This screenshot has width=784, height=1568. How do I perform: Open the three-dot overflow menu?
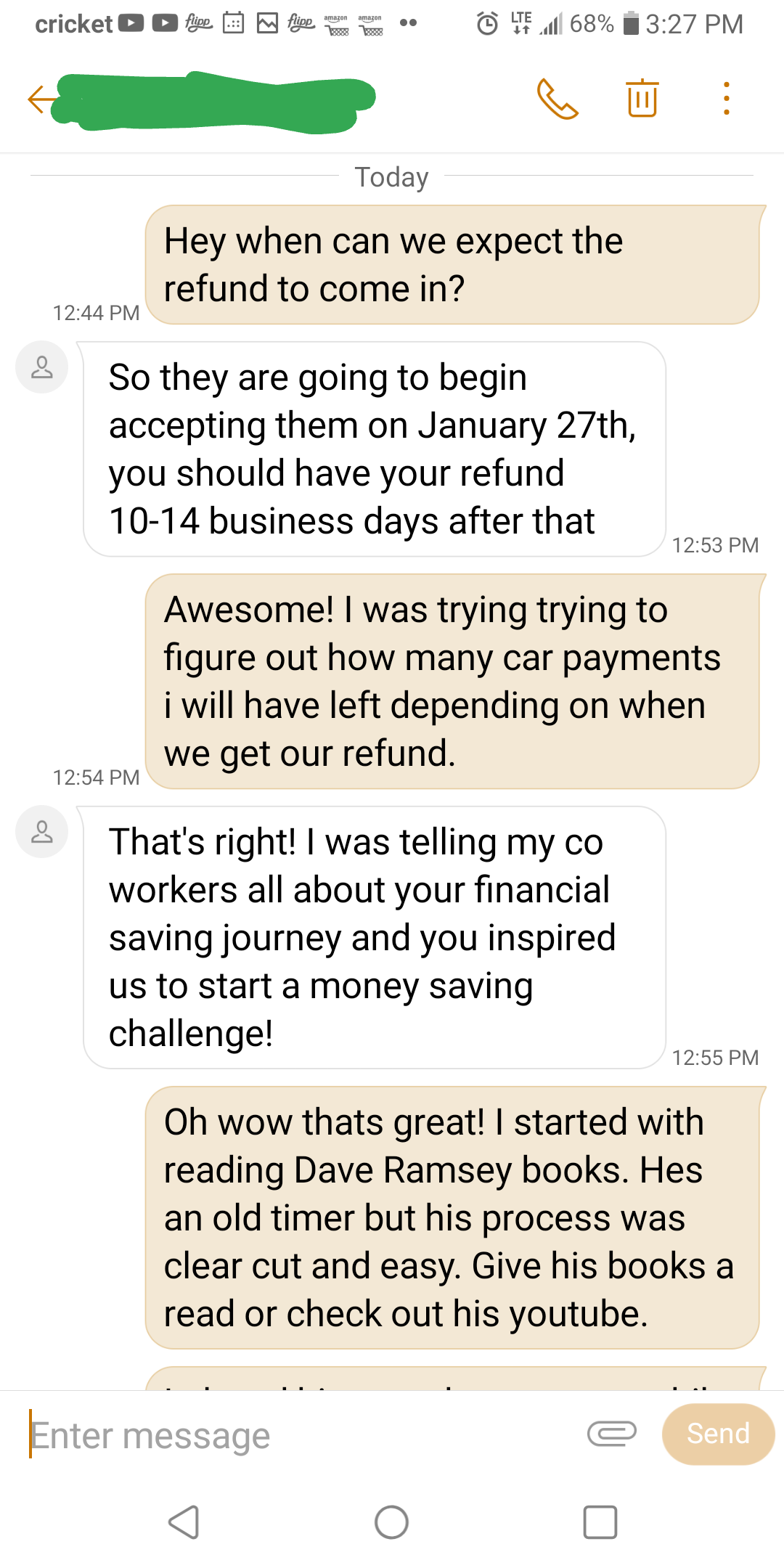[726, 98]
